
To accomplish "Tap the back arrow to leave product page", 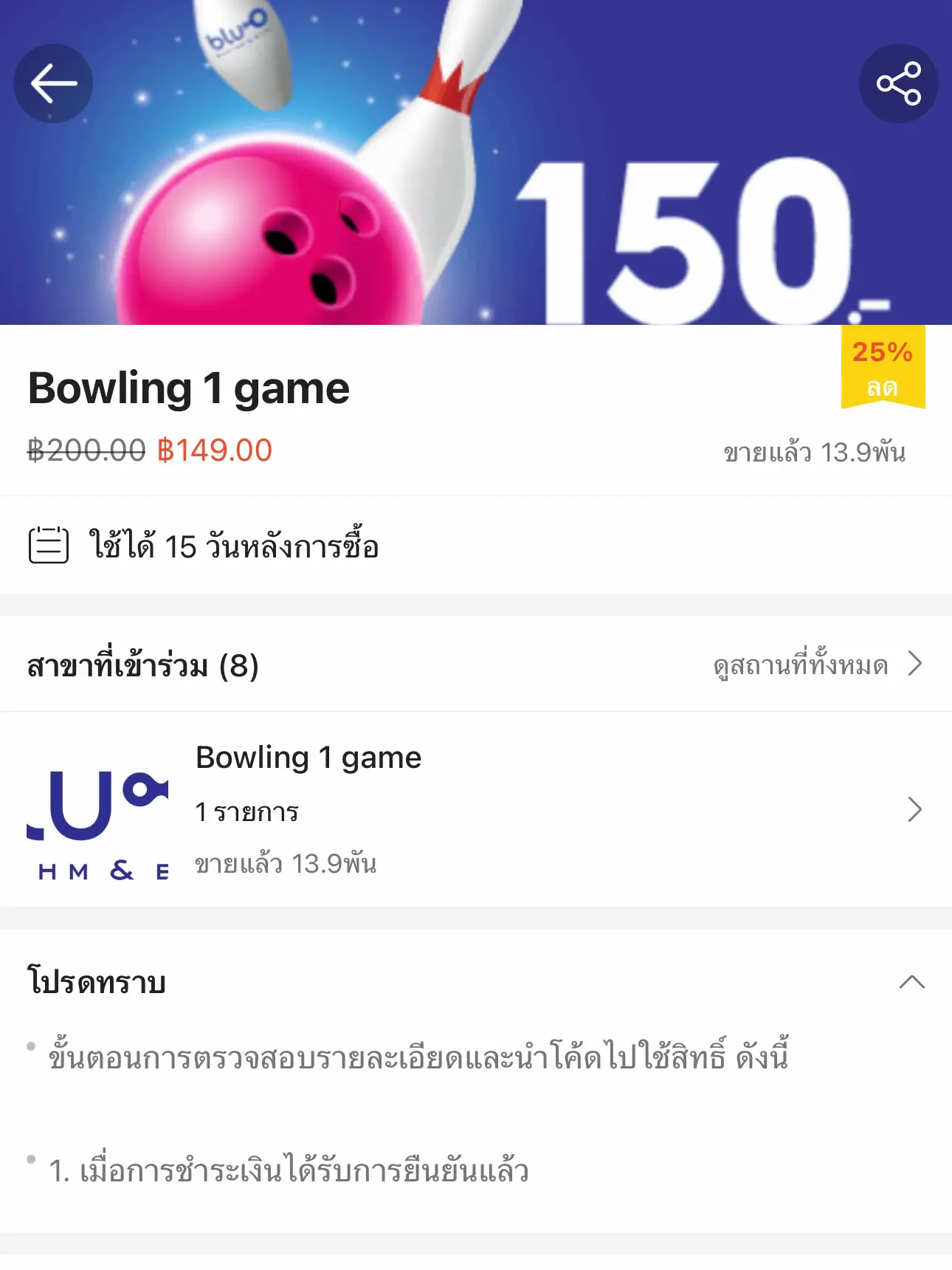I will click(53, 83).
